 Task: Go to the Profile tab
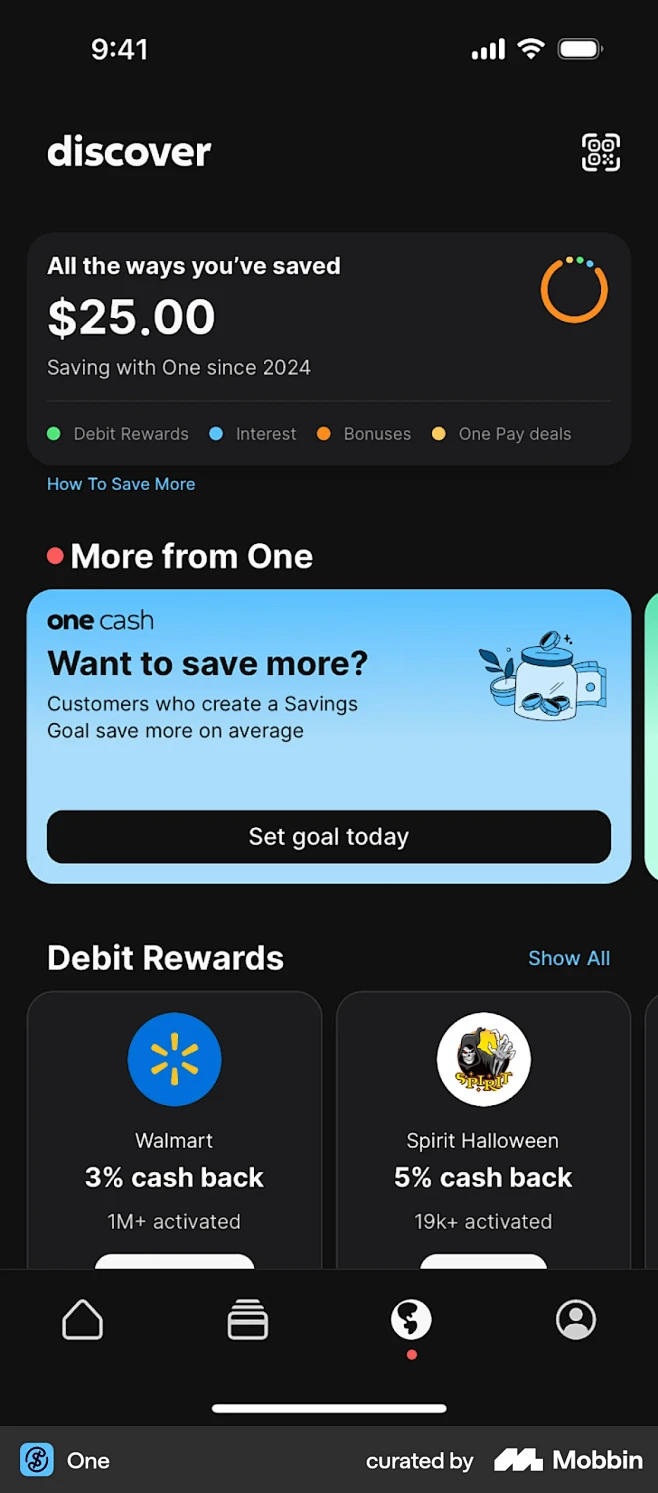click(x=576, y=1320)
